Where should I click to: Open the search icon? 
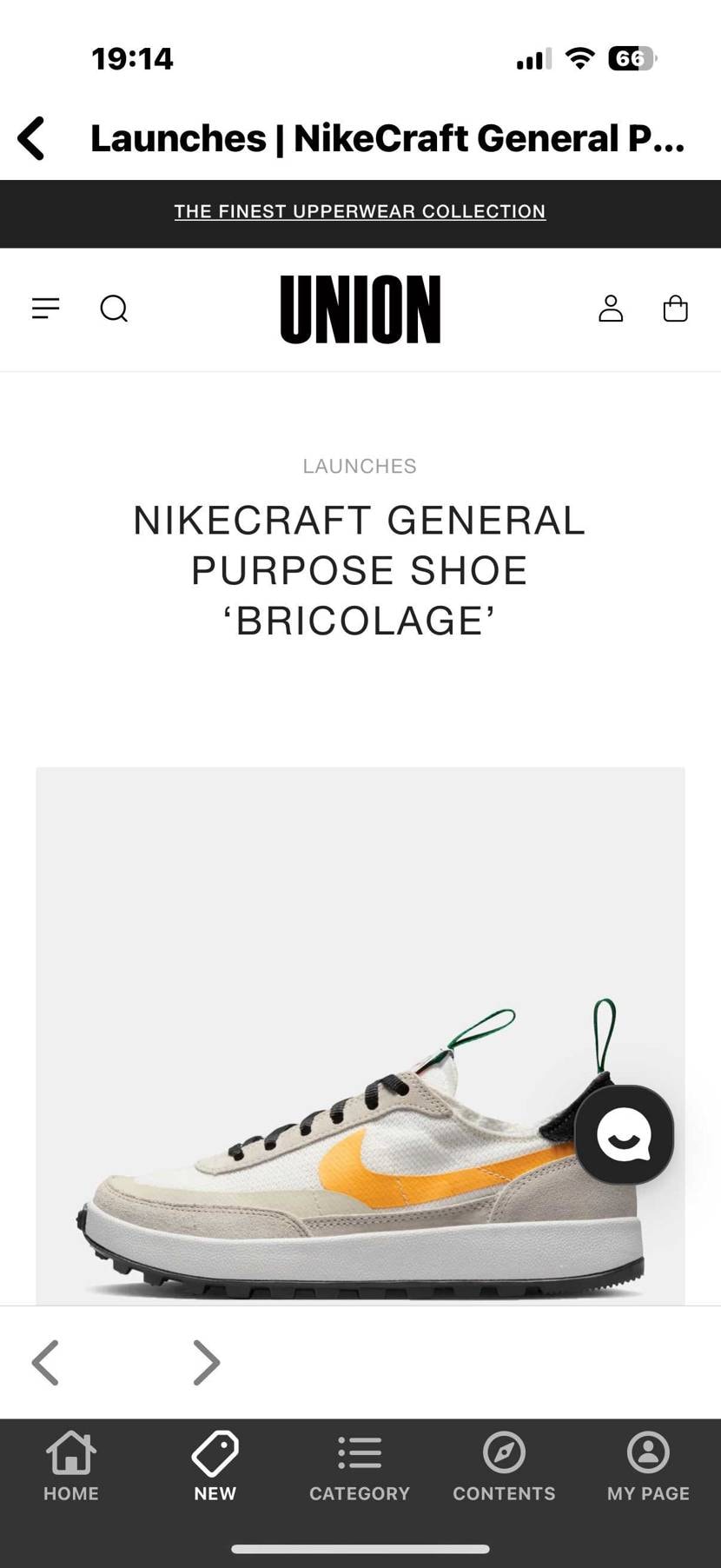114,309
